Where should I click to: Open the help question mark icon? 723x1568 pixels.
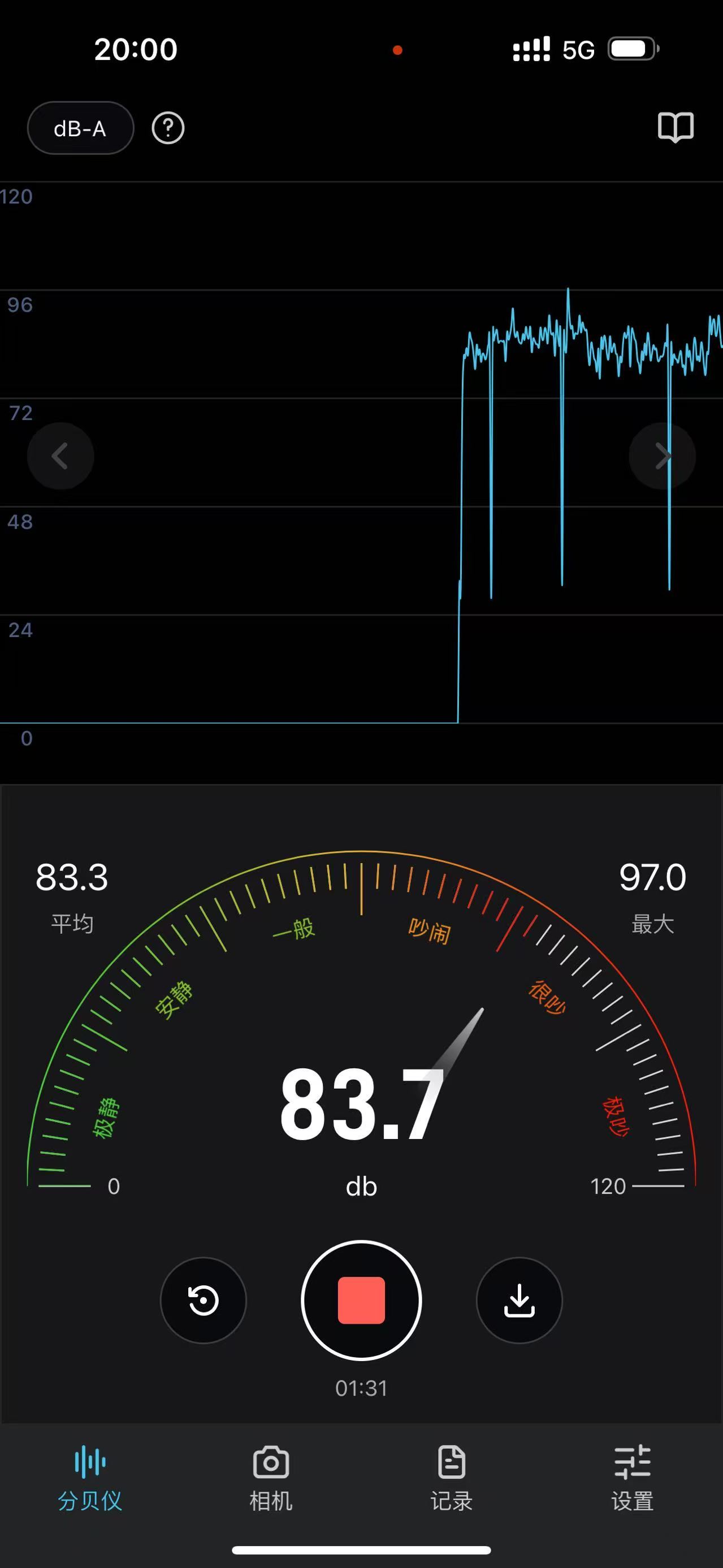[x=168, y=128]
